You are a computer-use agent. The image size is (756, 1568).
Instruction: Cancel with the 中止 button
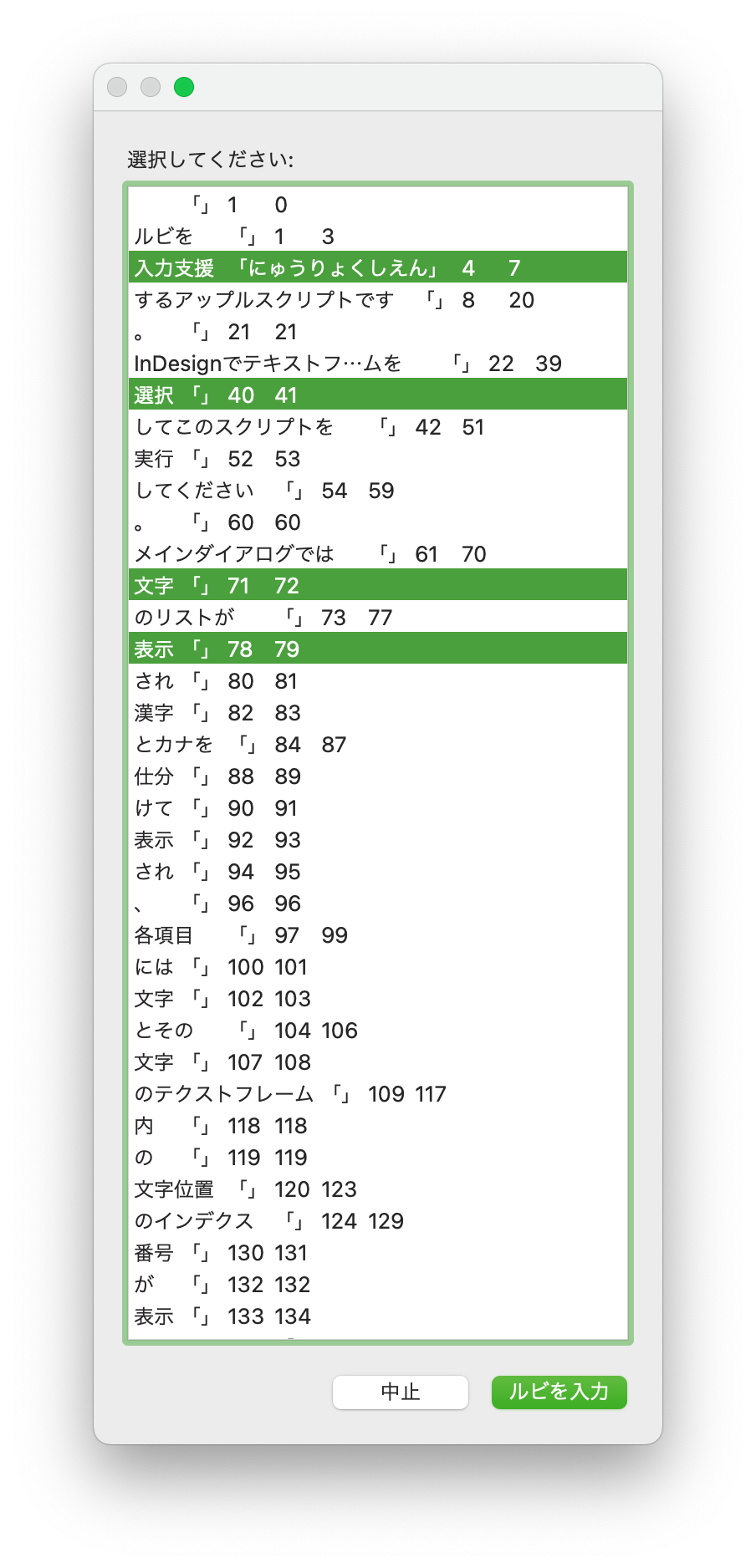pyautogui.click(x=401, y=1392)
